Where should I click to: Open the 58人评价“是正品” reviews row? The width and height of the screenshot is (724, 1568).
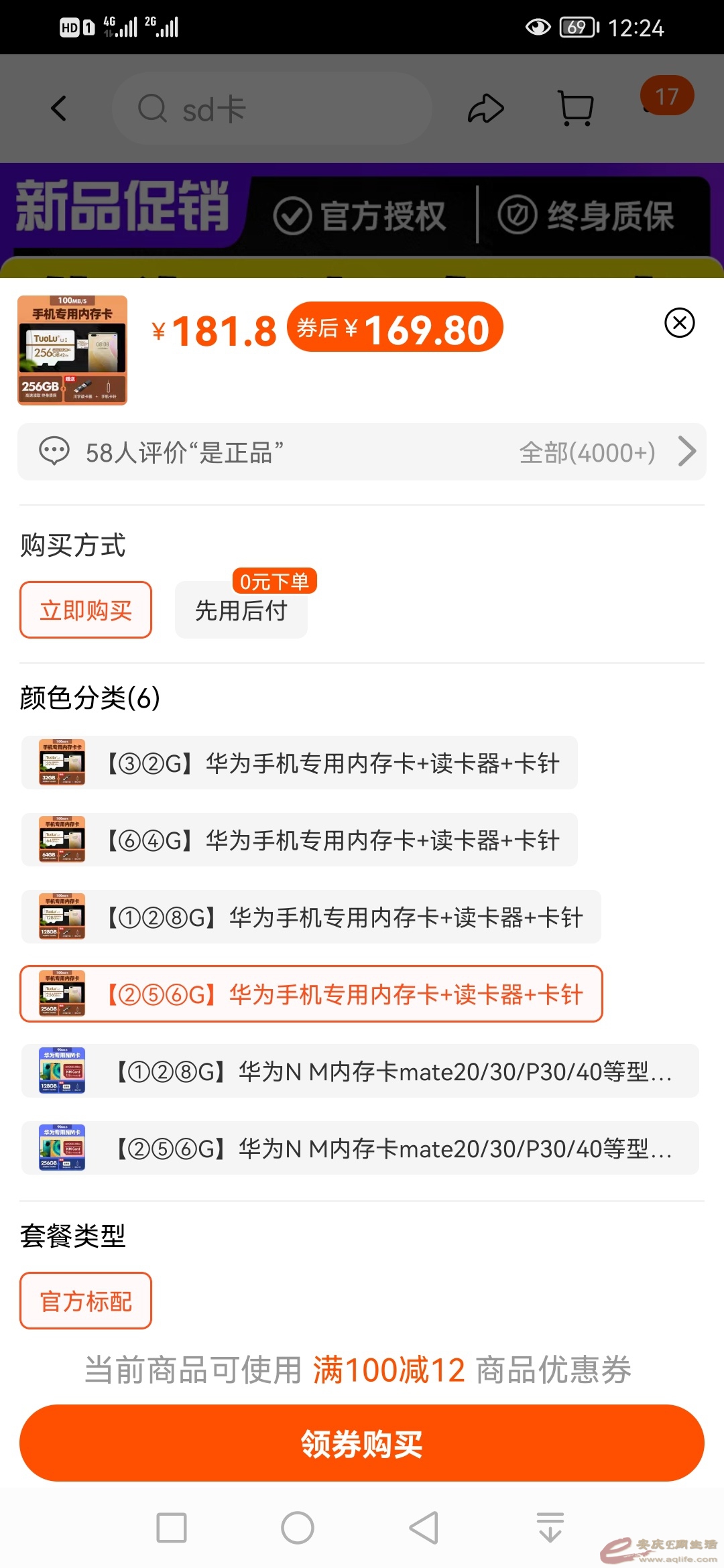[x=362, y=452]
